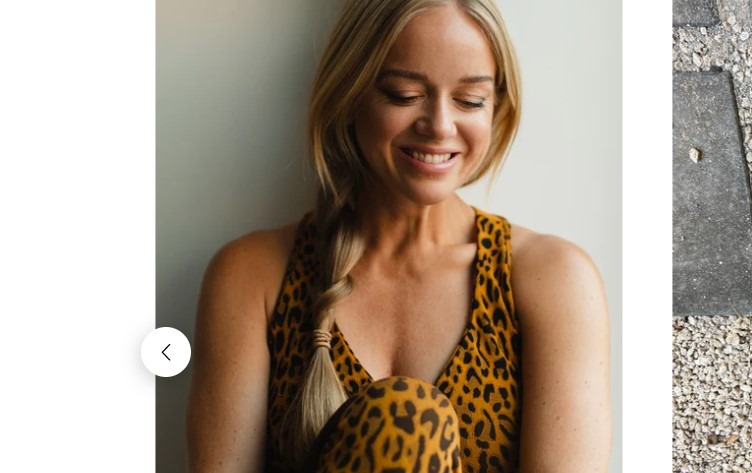Select the partially visible gravel photo
Screen dimensions: 752x473
712,236
